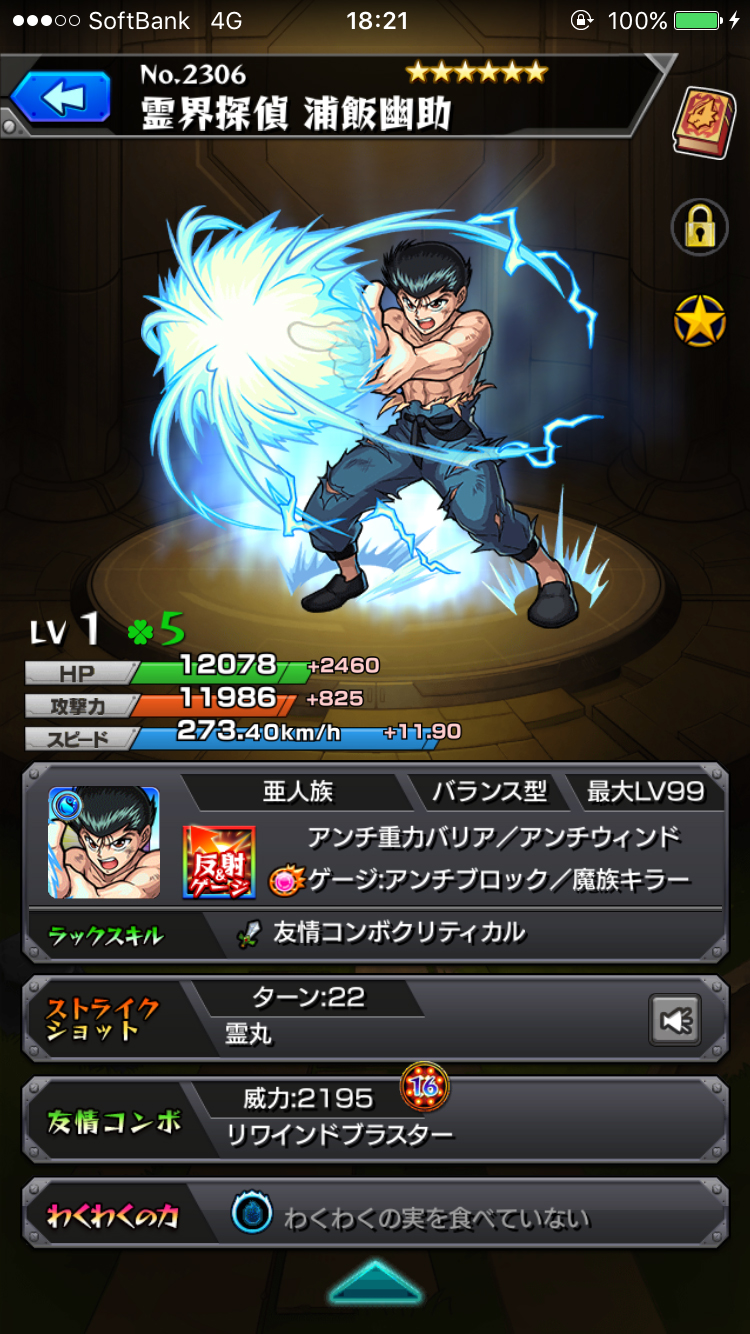The image size is (750, 1334).
Task: Tap the teal up arrow at bottom
Action: click(x=375, y=1281)
